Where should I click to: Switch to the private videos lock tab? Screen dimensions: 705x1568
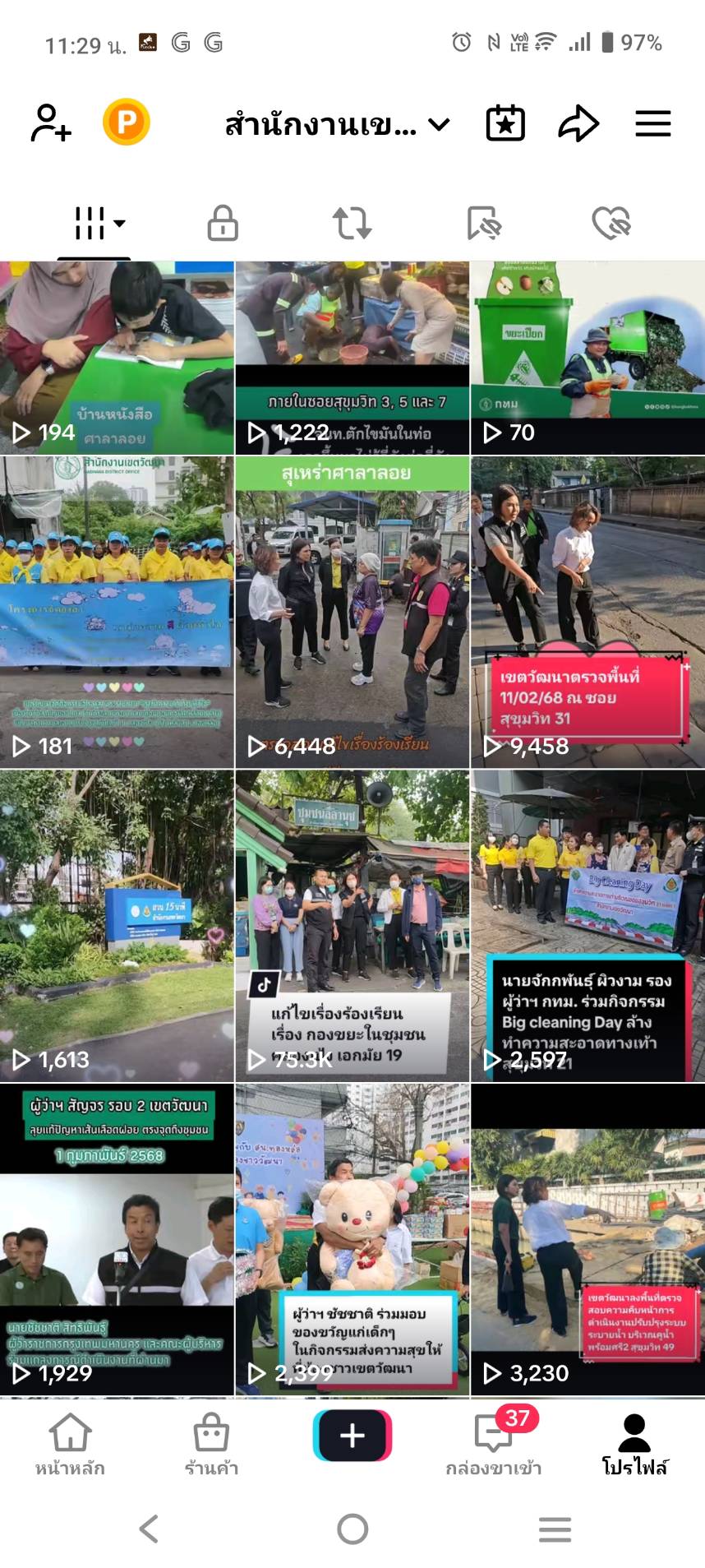(223, 223)
